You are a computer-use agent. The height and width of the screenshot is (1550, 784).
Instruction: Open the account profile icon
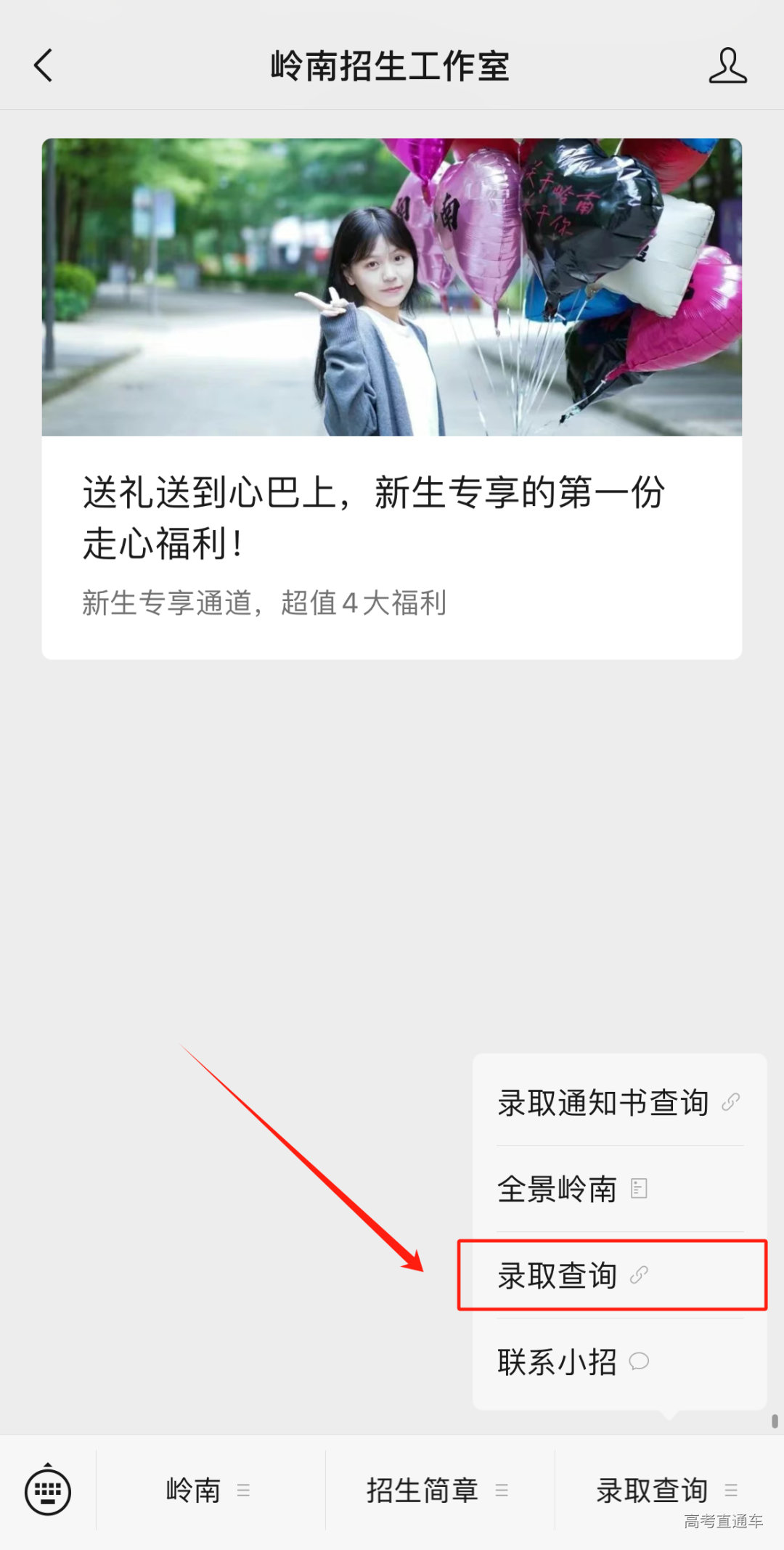coord(727,66)
